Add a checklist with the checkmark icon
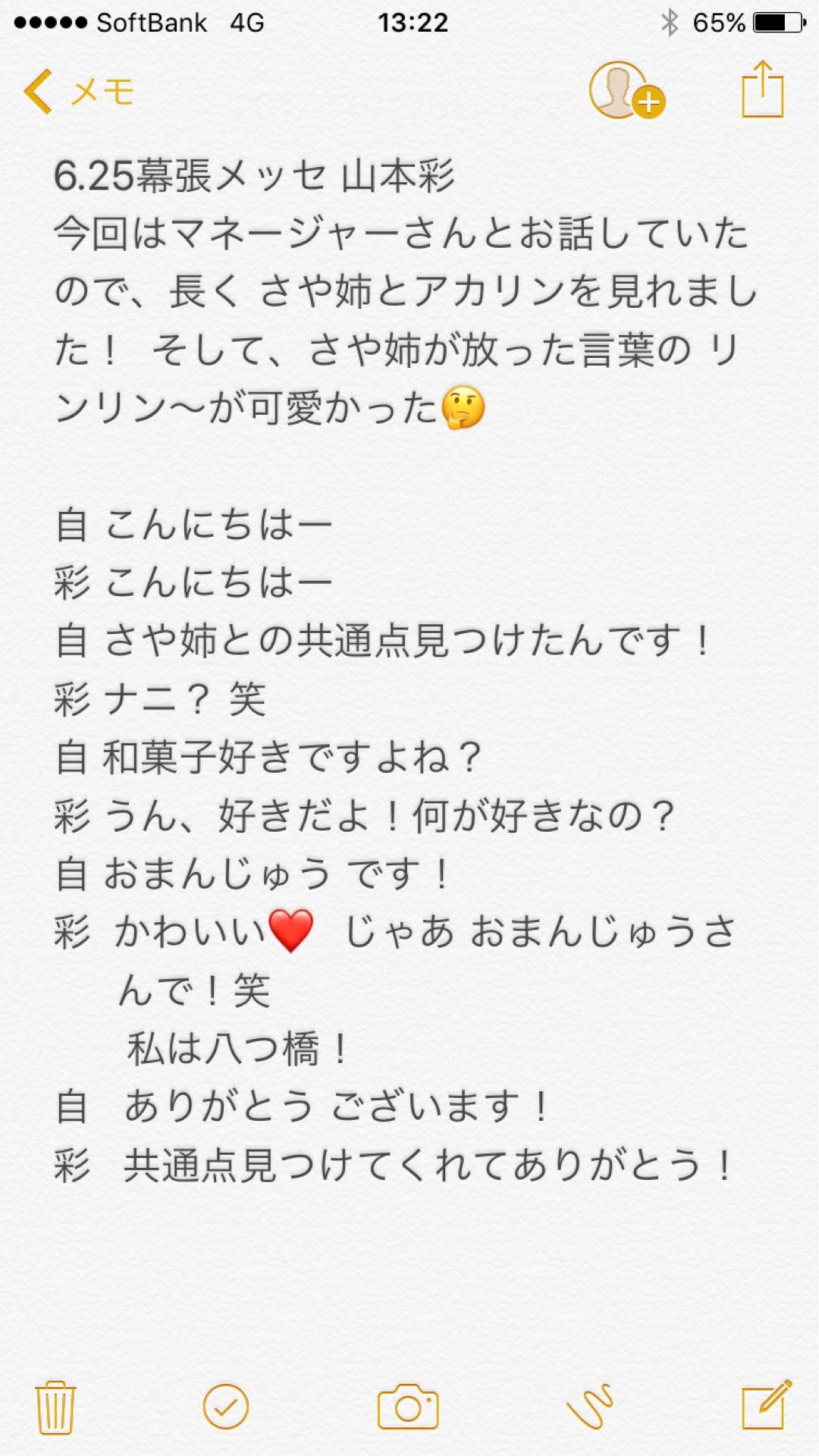 (x=226, y=1407)
